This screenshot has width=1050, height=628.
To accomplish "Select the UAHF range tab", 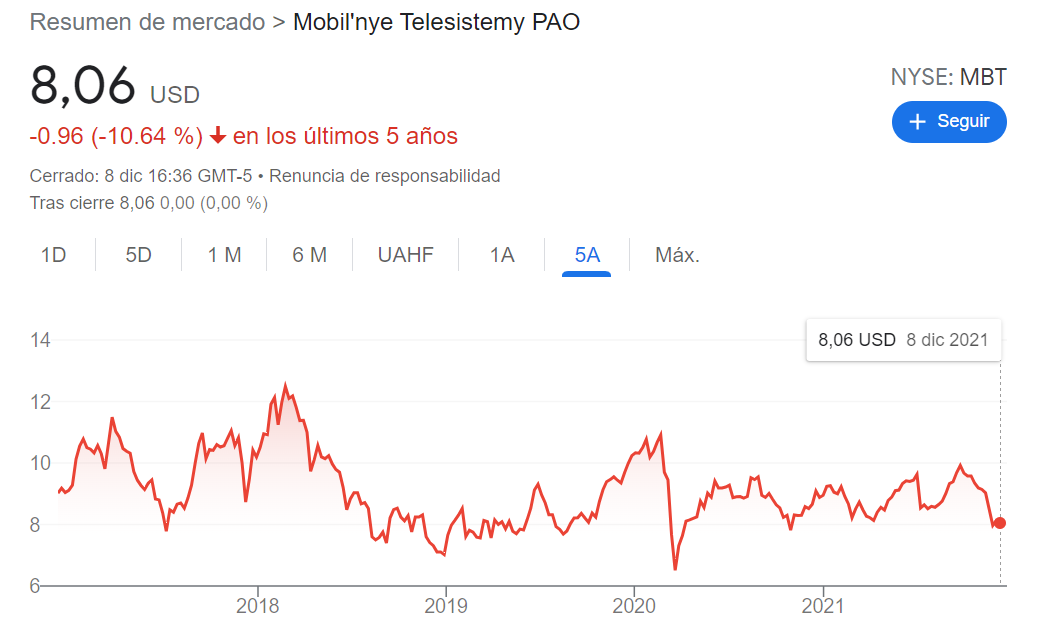I will point(405,255).
